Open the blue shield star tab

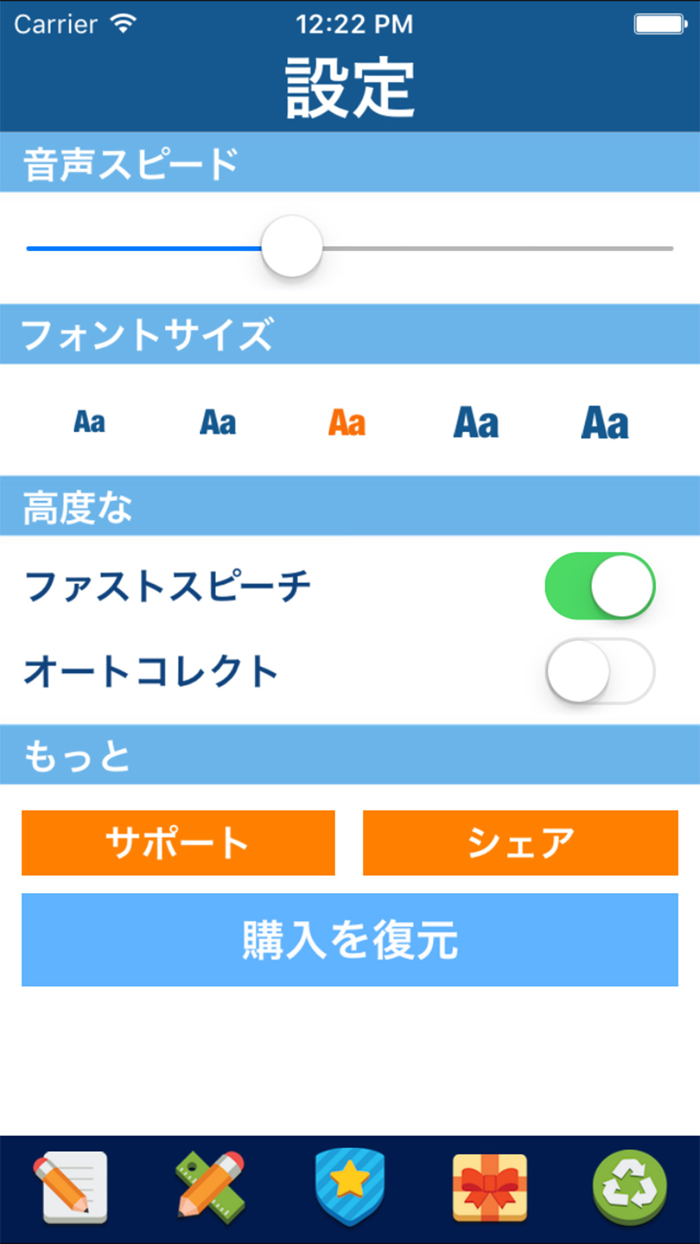[350, 1188]
